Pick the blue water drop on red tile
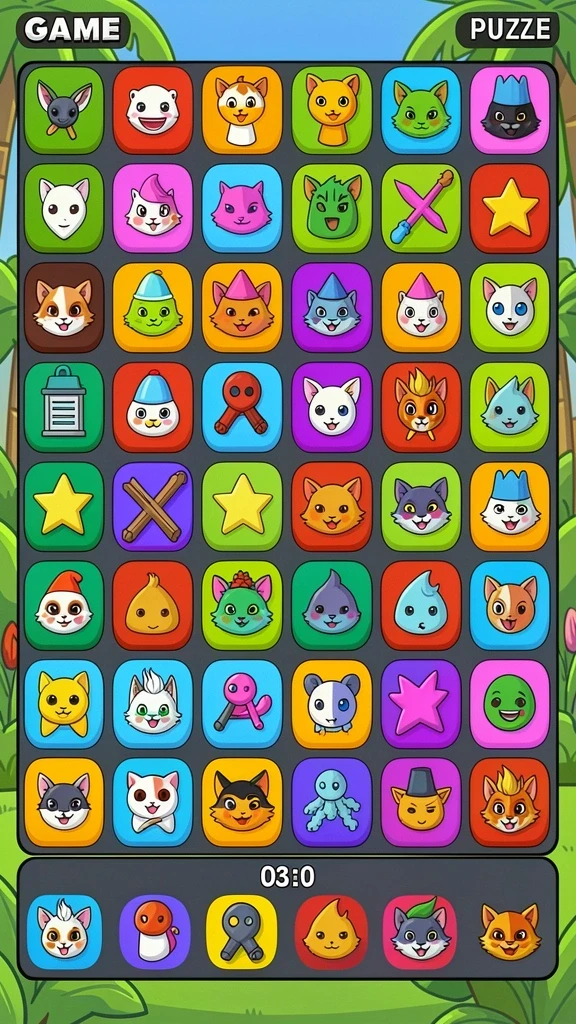The width and height of the screenshot is (576, 1024). (421, 605)
